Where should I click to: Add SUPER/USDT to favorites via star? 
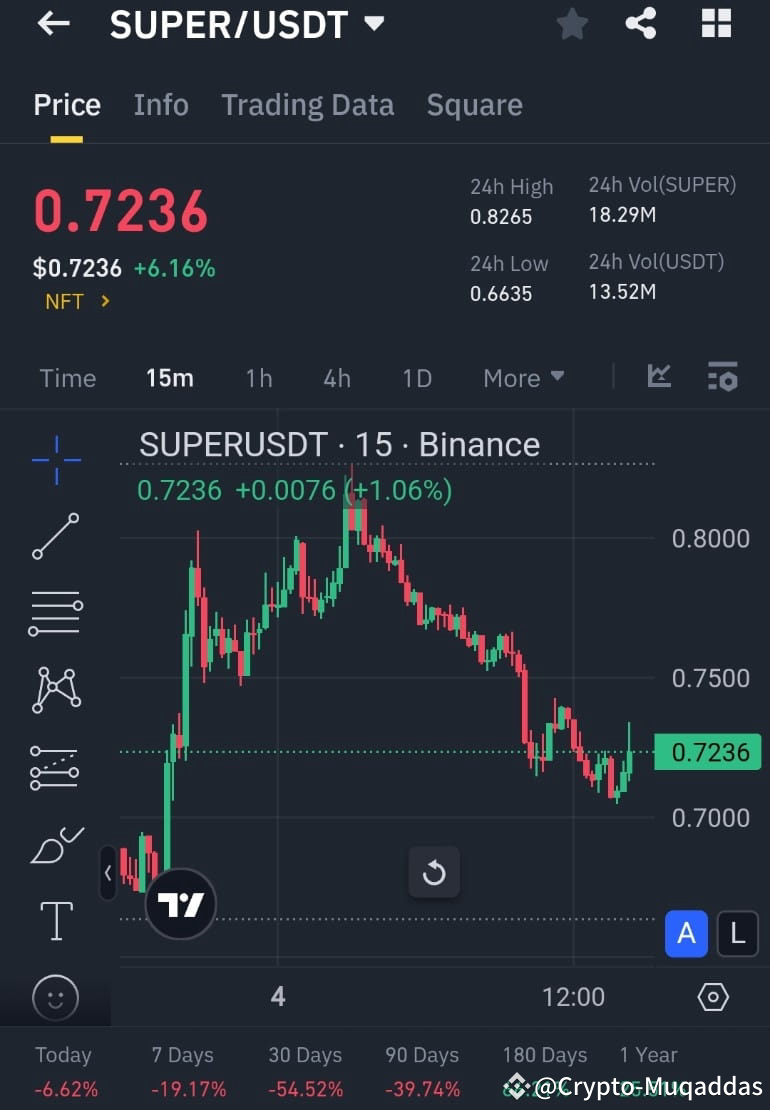pos(572,23)
